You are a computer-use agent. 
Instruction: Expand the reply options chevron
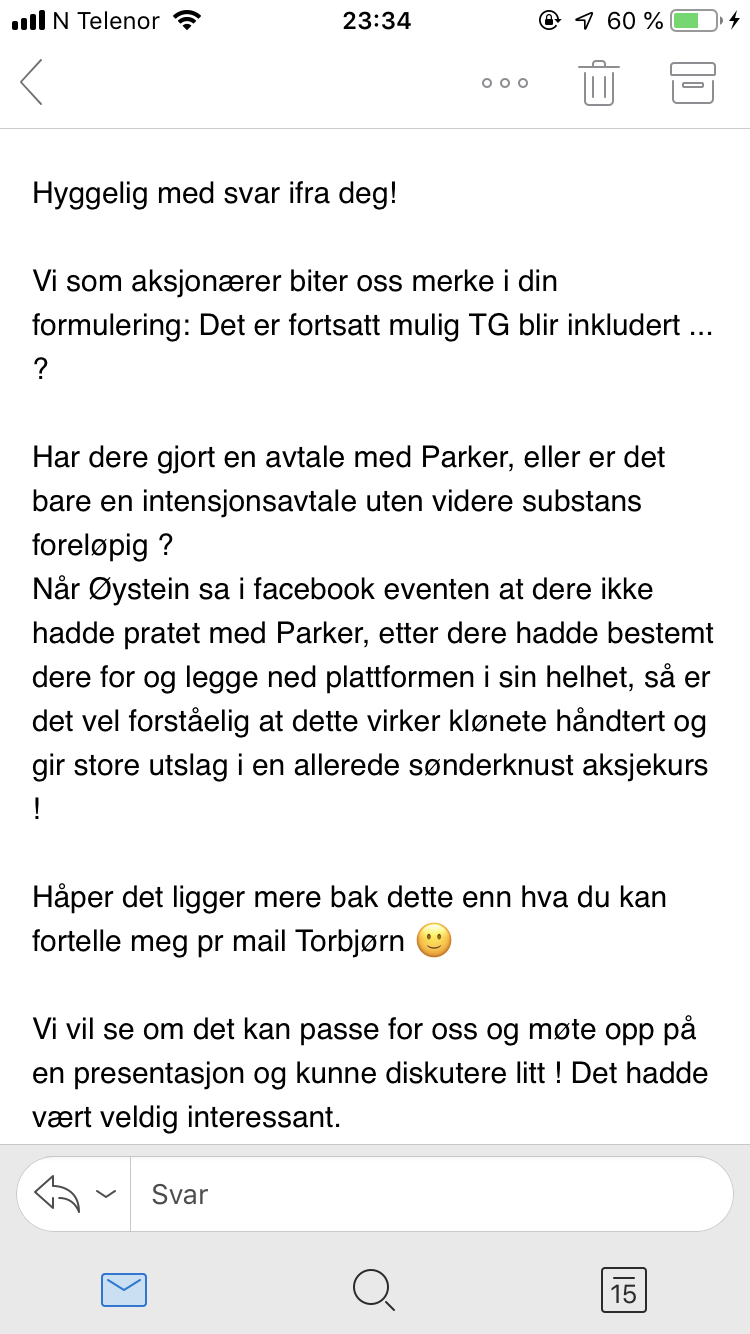click(106, 1194)
